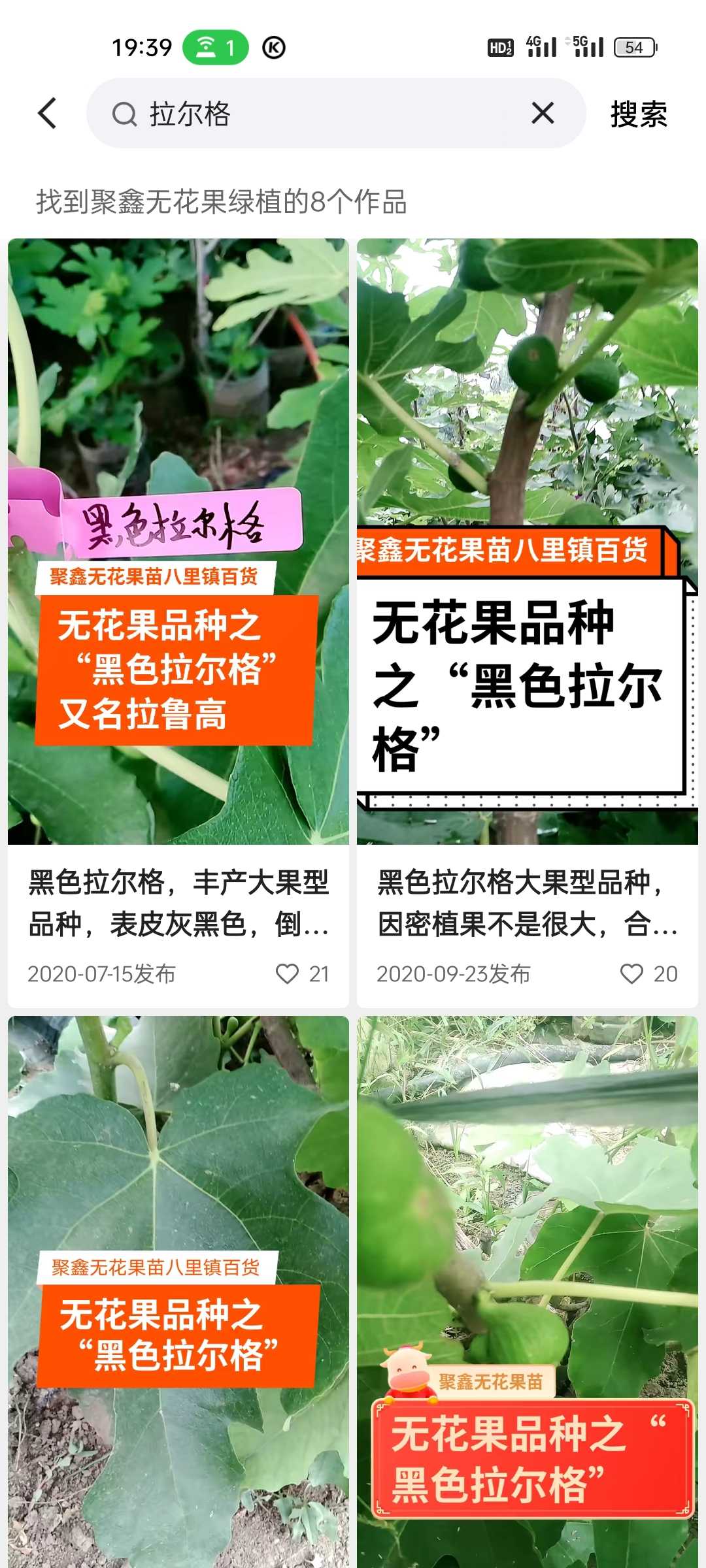
Task: Go back using the top-left arrow
Action: click(x=48, y=114)
